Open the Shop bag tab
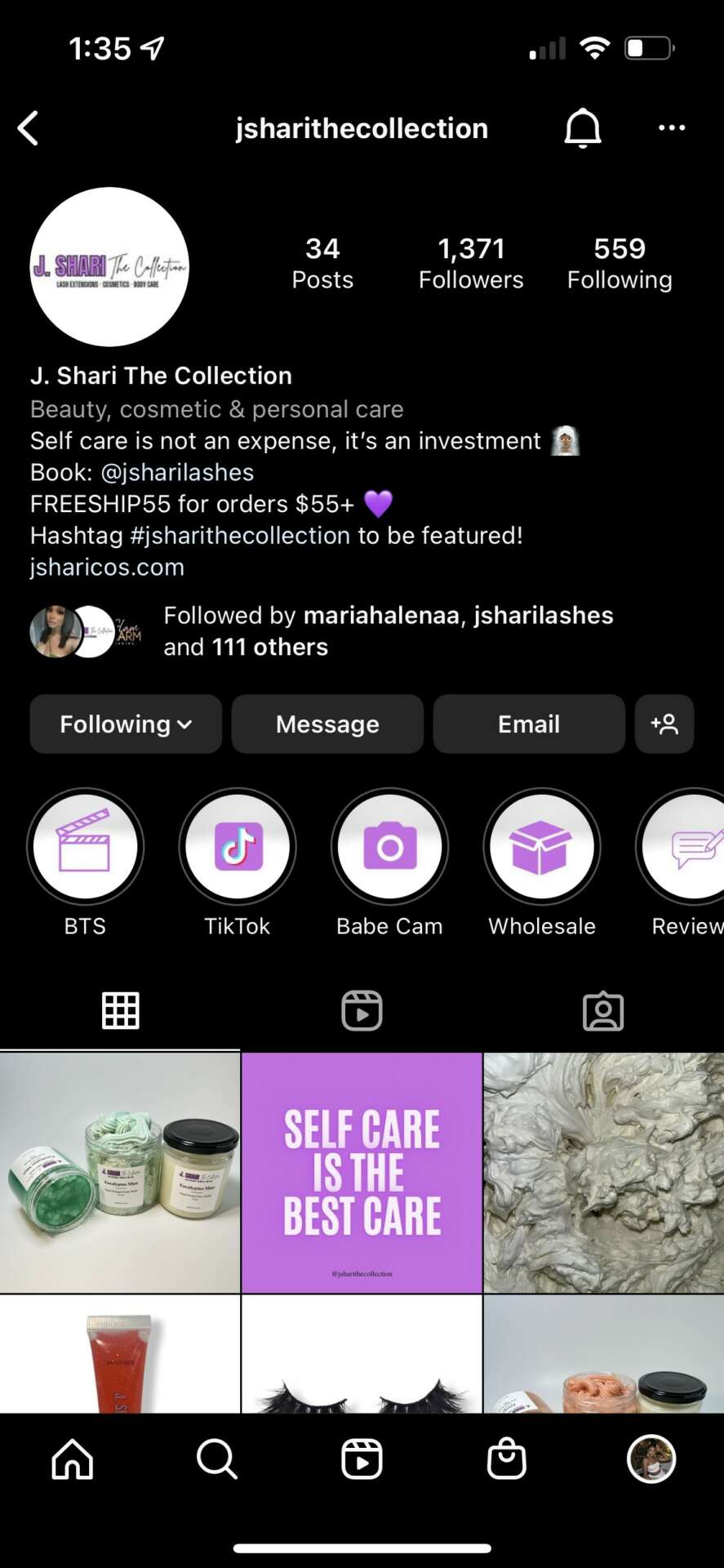 (506, 1459)
